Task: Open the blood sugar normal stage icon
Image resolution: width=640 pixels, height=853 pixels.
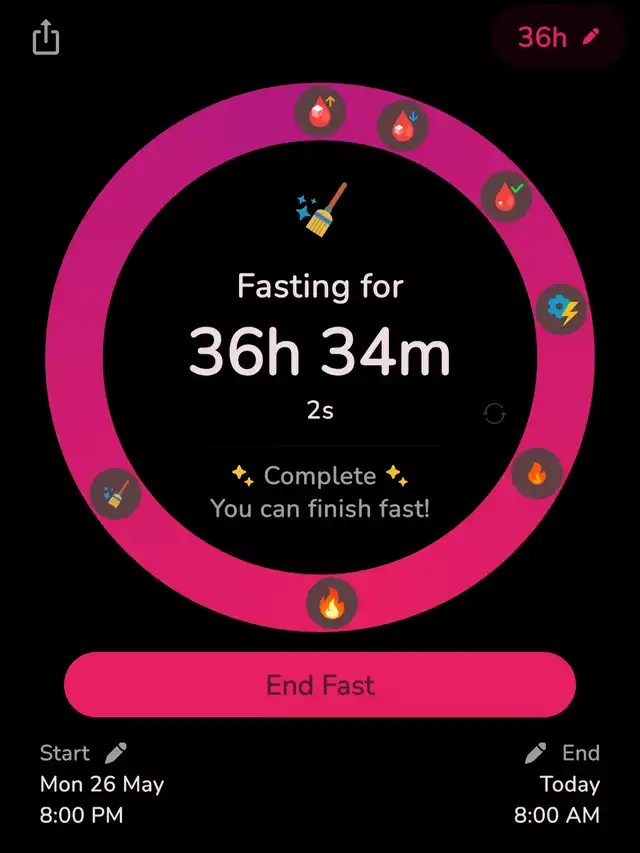Action: click(x=506, y=196)
